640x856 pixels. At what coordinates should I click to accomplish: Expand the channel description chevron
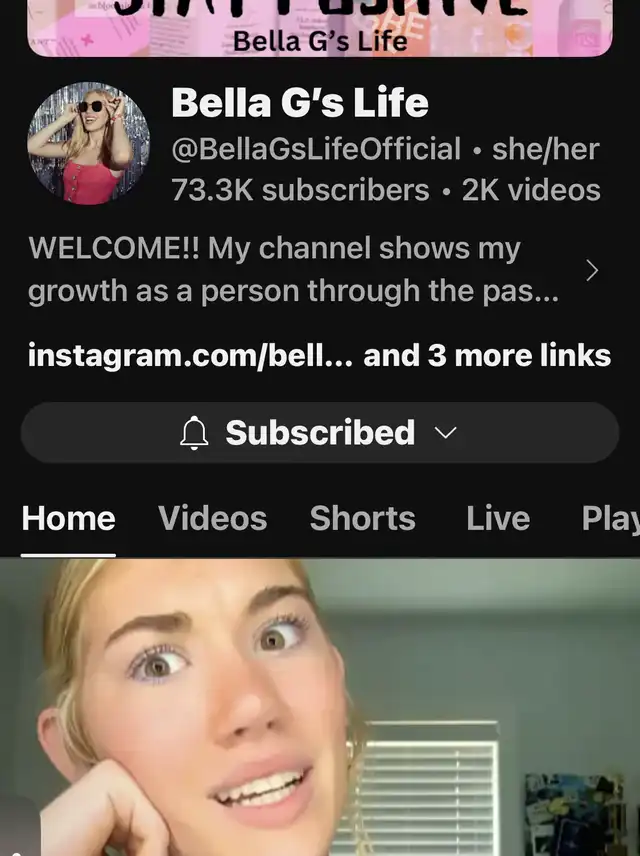(591, 271)
